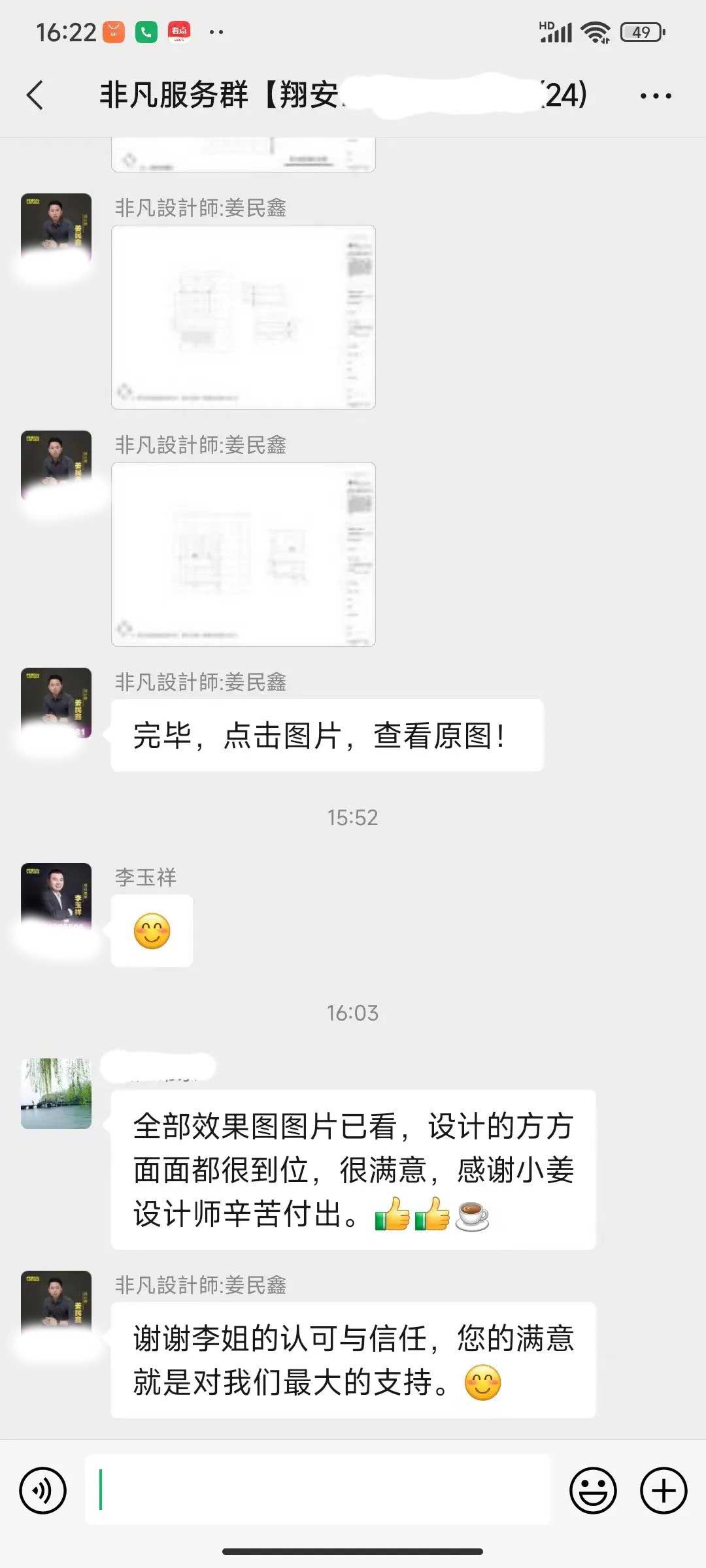Open the willow landscape avatar profile
706x1568 pixels.
56,1094
